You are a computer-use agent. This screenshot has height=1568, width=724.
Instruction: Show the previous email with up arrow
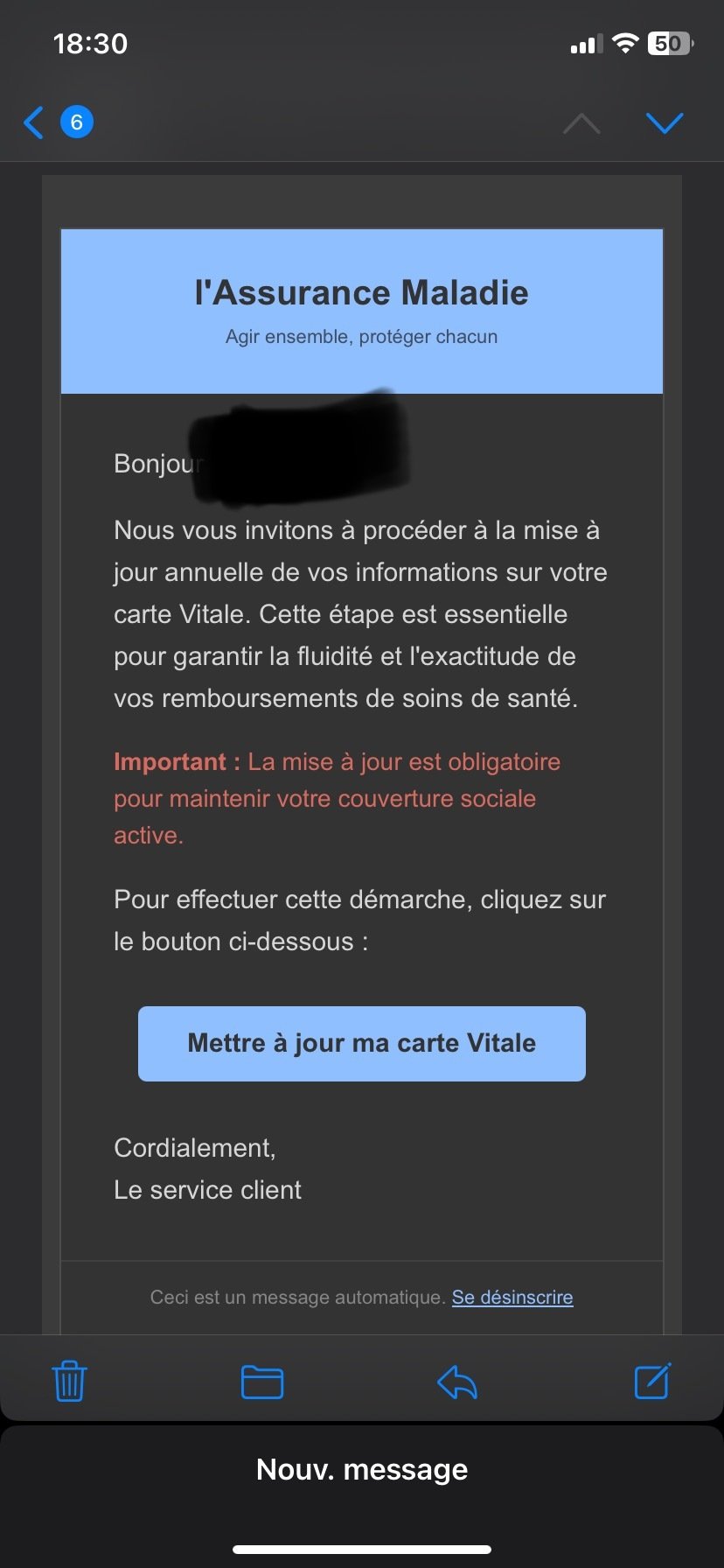pos(581,123)
